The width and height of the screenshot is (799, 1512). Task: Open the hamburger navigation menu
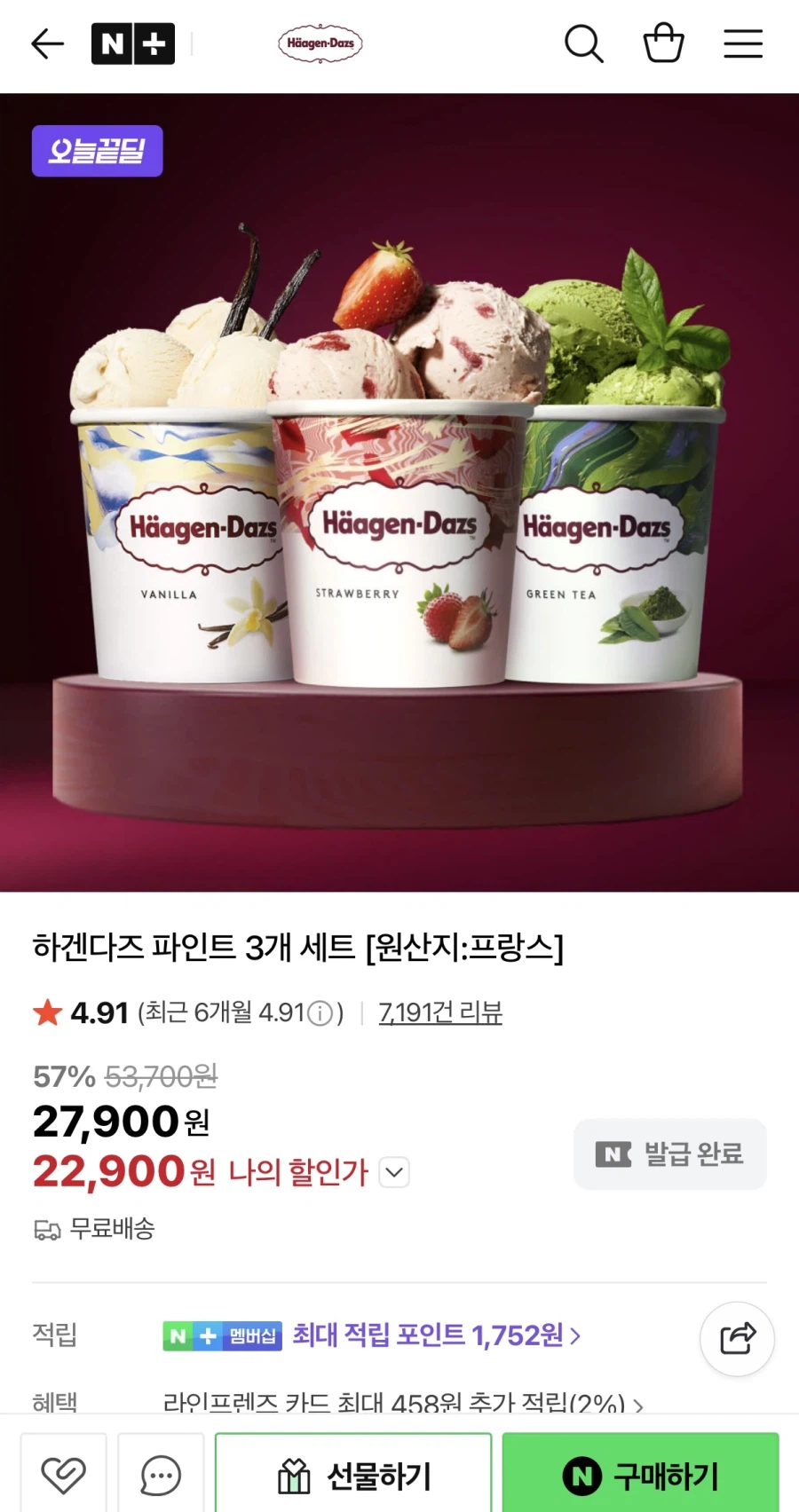point(743,43)
